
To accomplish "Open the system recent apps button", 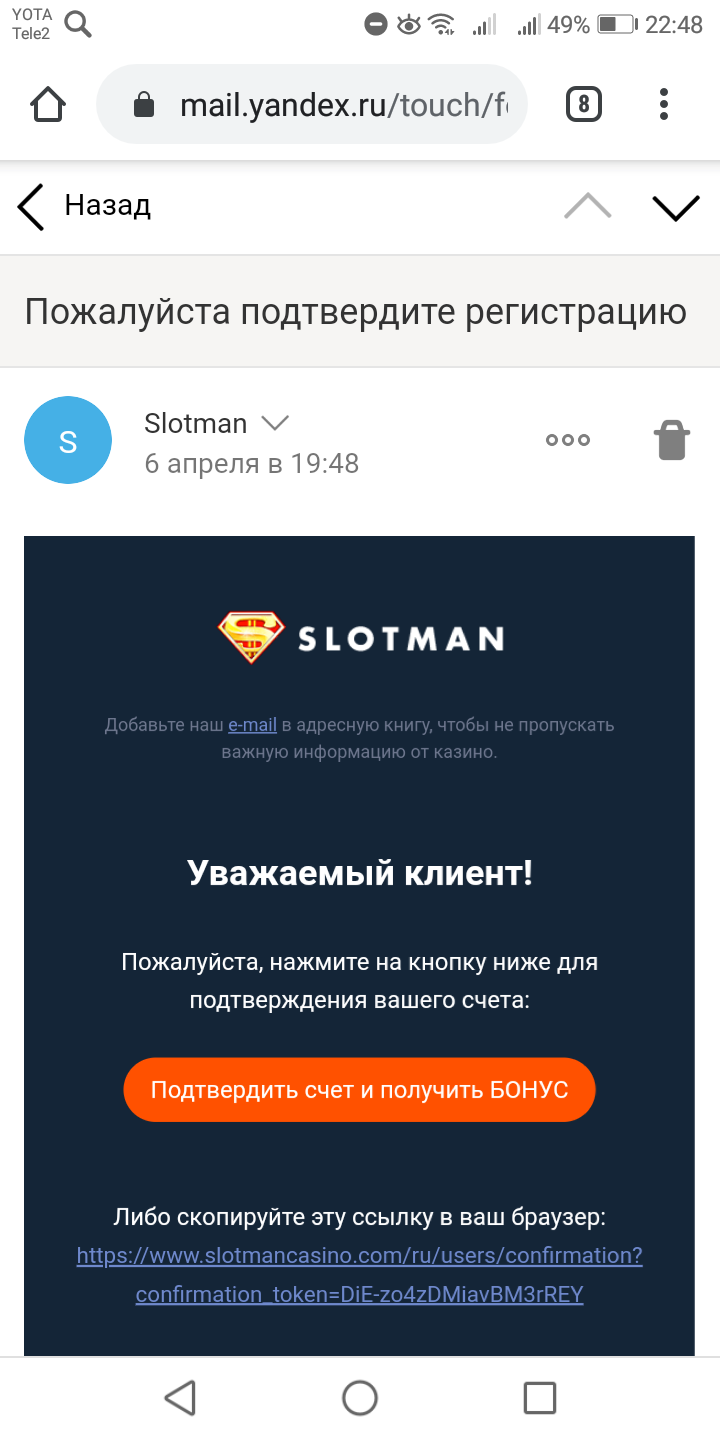I will (540, 1397).
